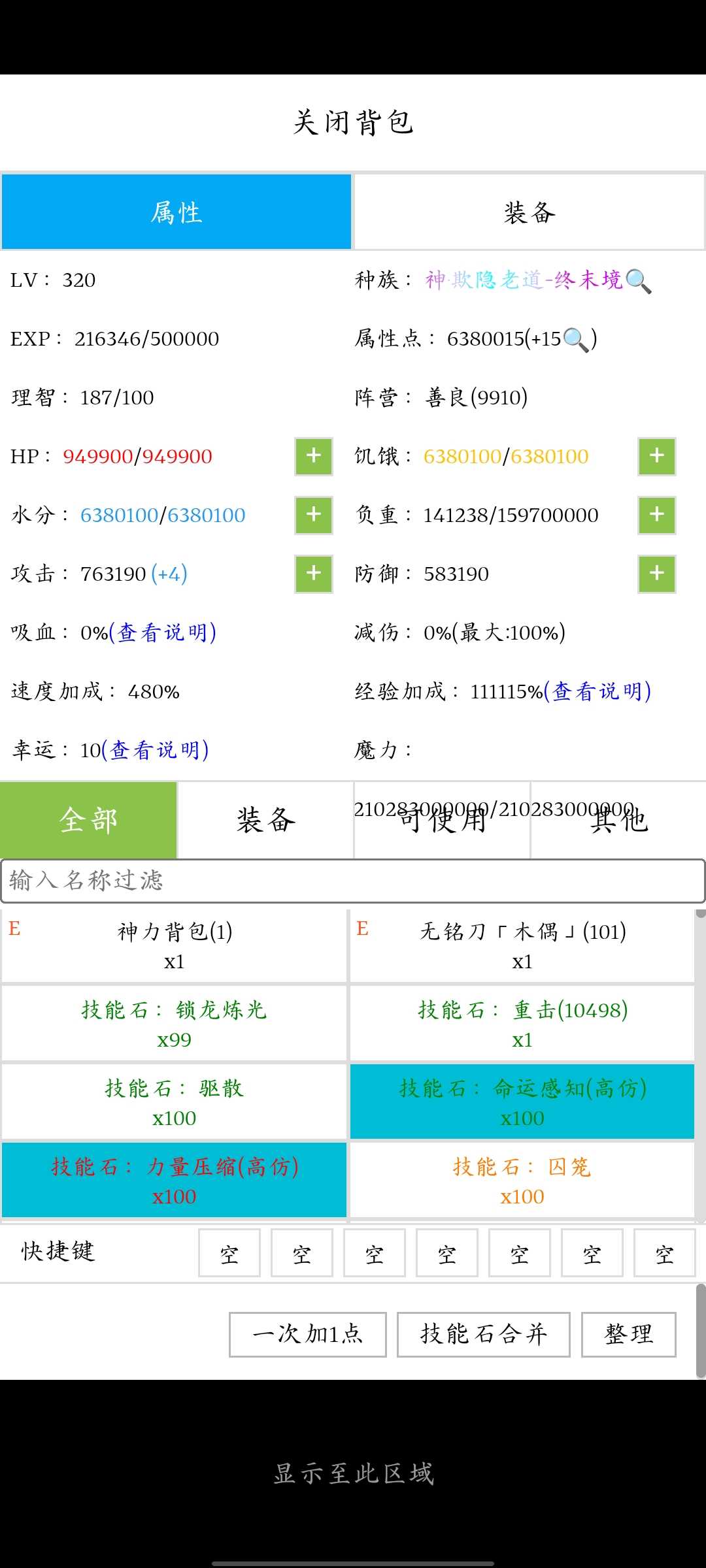Screen dimensions: 706x1568
Task: Tap the plus button beside HP
Action: click(314, 456)
